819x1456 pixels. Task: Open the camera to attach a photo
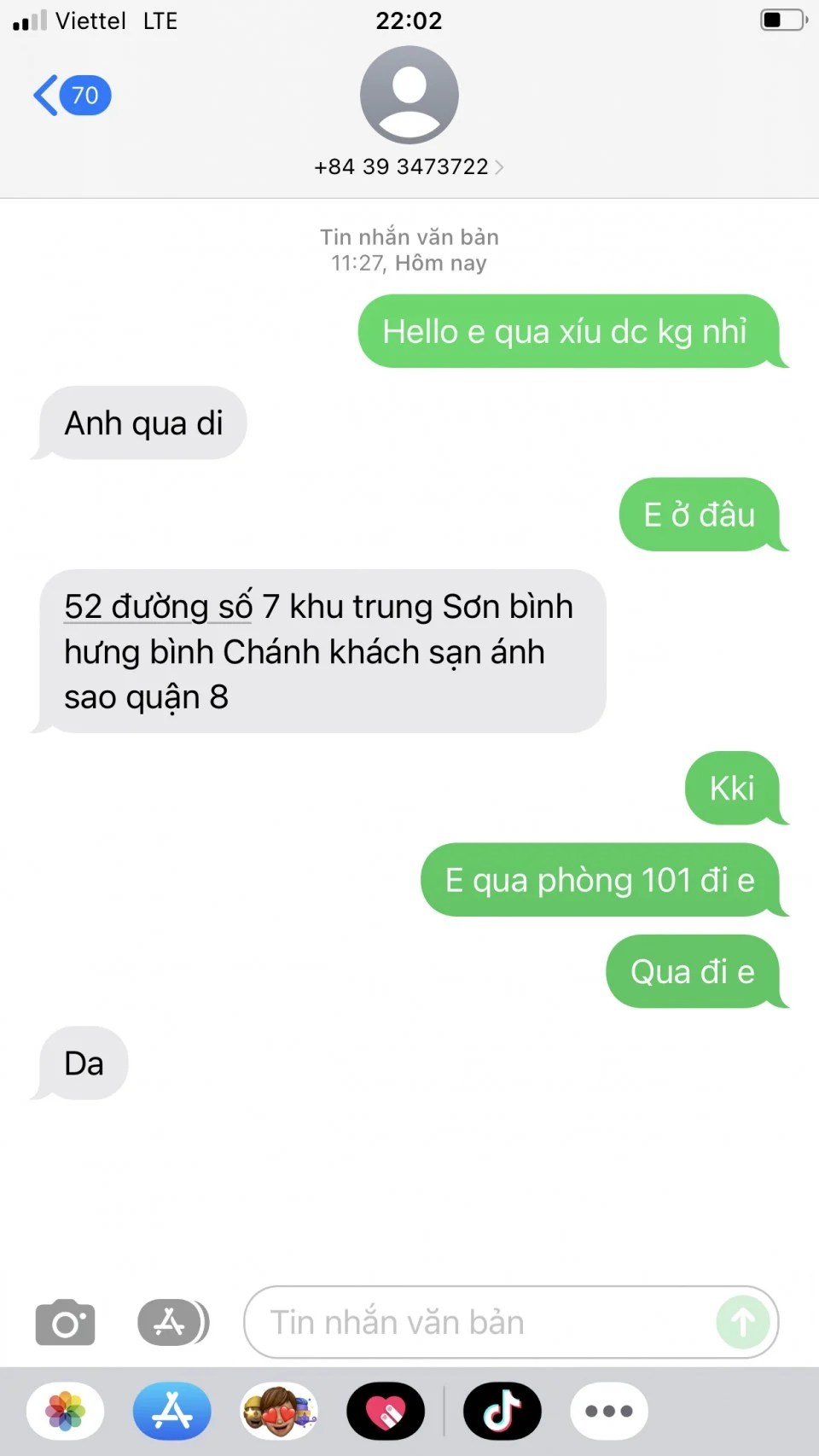click(65, 1322)
